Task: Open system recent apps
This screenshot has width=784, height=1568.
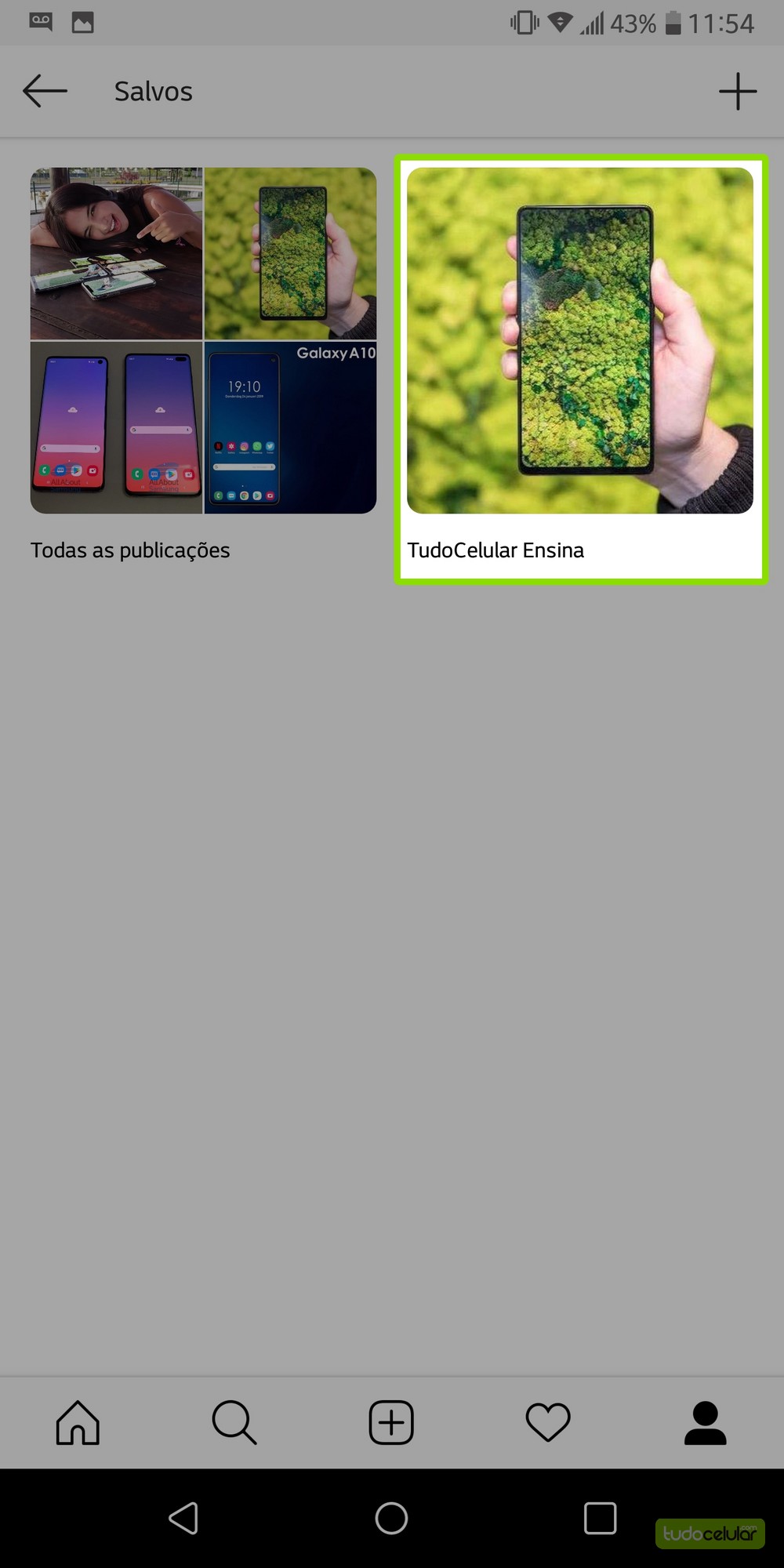Action: (600, 1519)
